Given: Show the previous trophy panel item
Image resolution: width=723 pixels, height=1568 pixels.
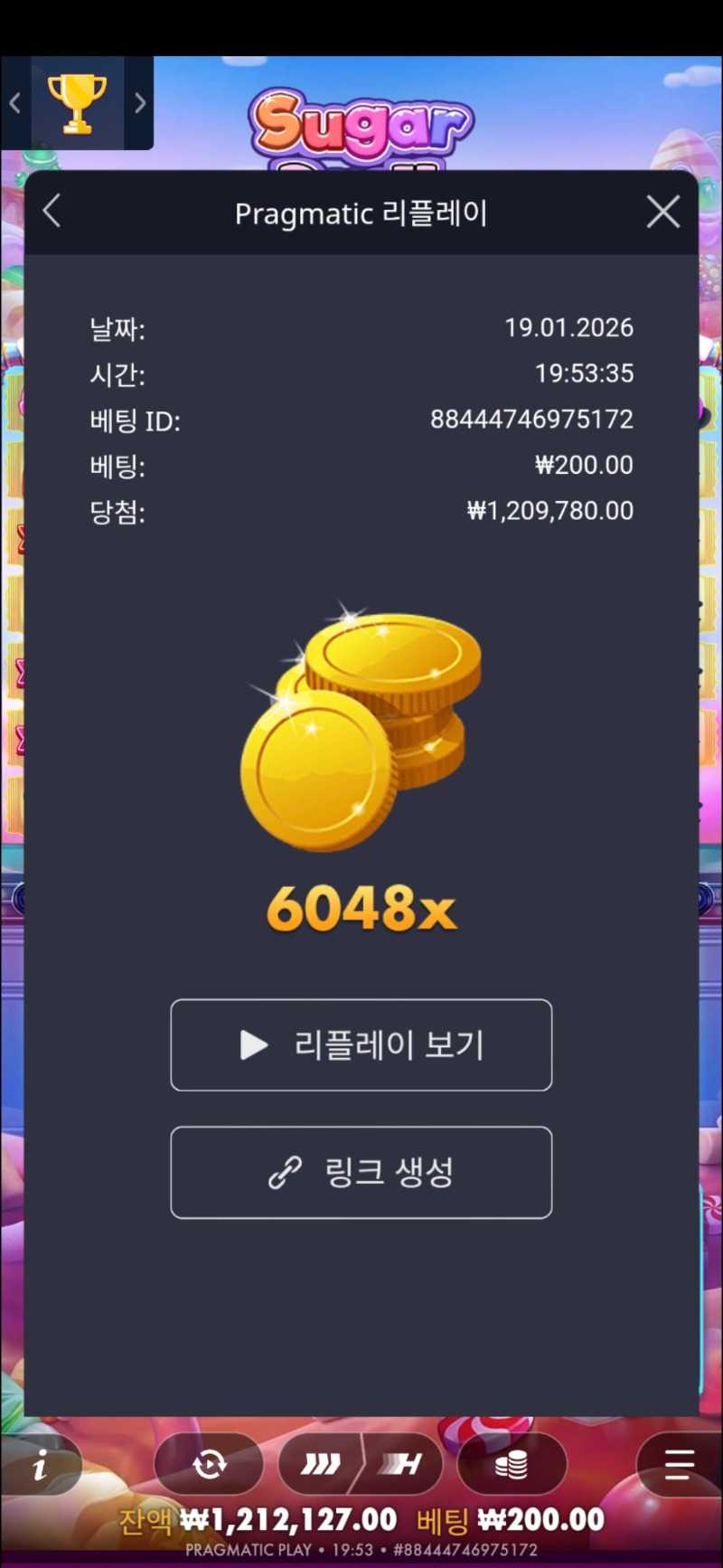Looking at the screenshot, I should [x=15, y=103].
